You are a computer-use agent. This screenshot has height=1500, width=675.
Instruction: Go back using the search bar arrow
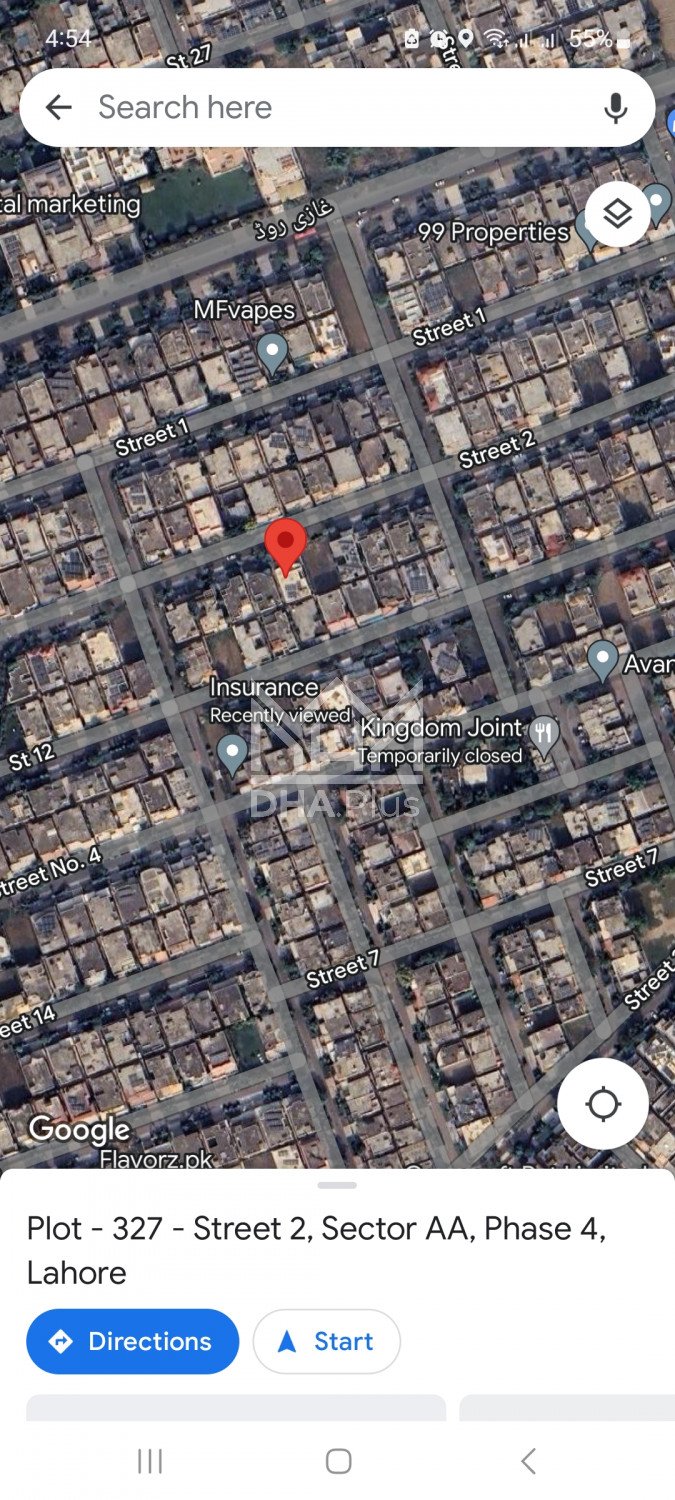coord(59,108)
